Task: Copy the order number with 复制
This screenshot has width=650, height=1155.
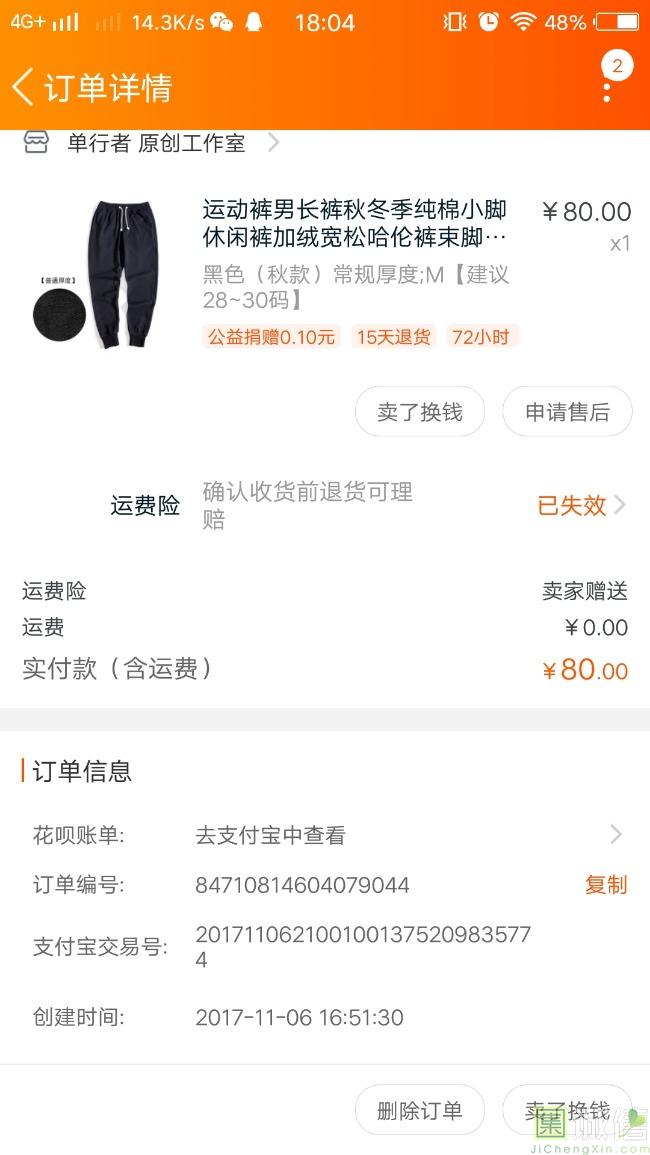Action: 605,884
